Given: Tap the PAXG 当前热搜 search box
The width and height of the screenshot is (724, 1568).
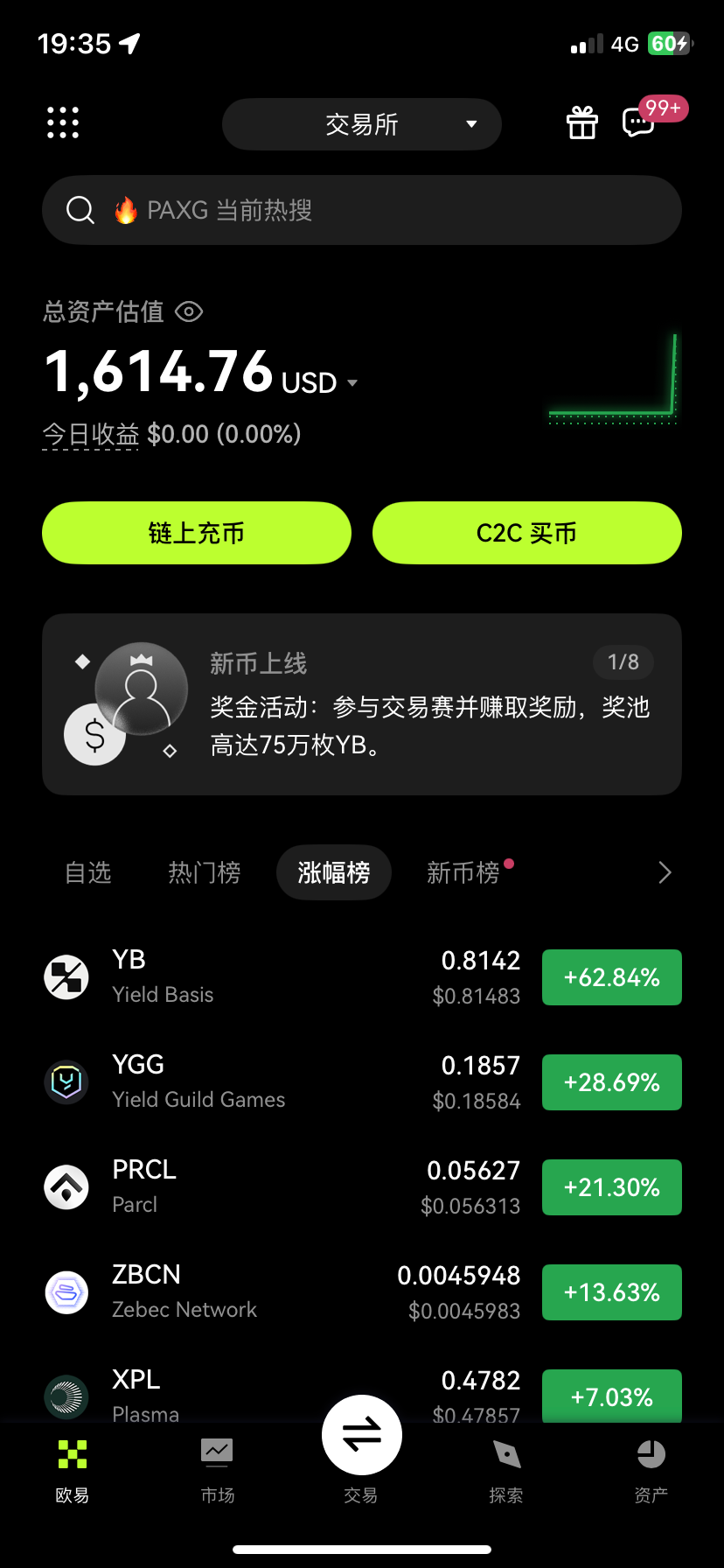Looking at the screenshot, I should point(362,210).
